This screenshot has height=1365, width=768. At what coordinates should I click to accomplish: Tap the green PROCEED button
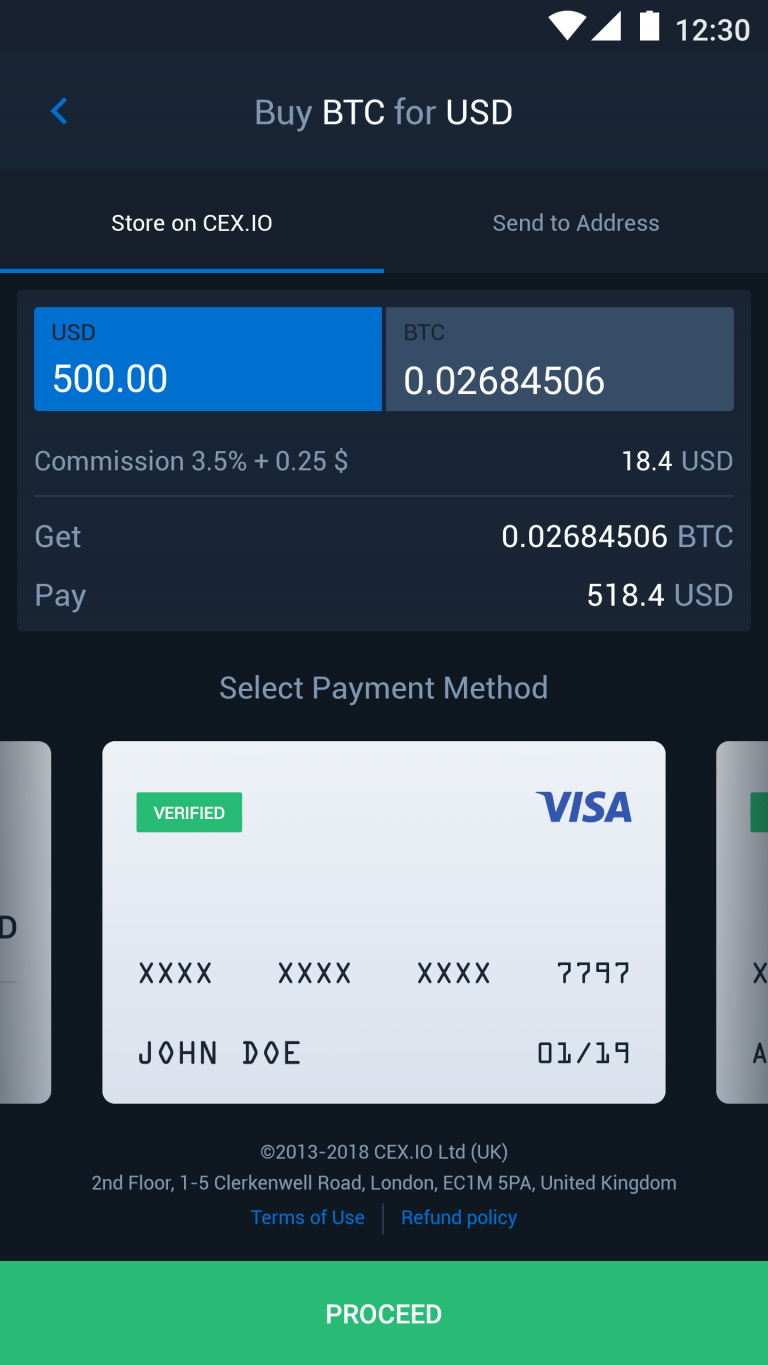pyautogui.click(x=384, y=1313)
